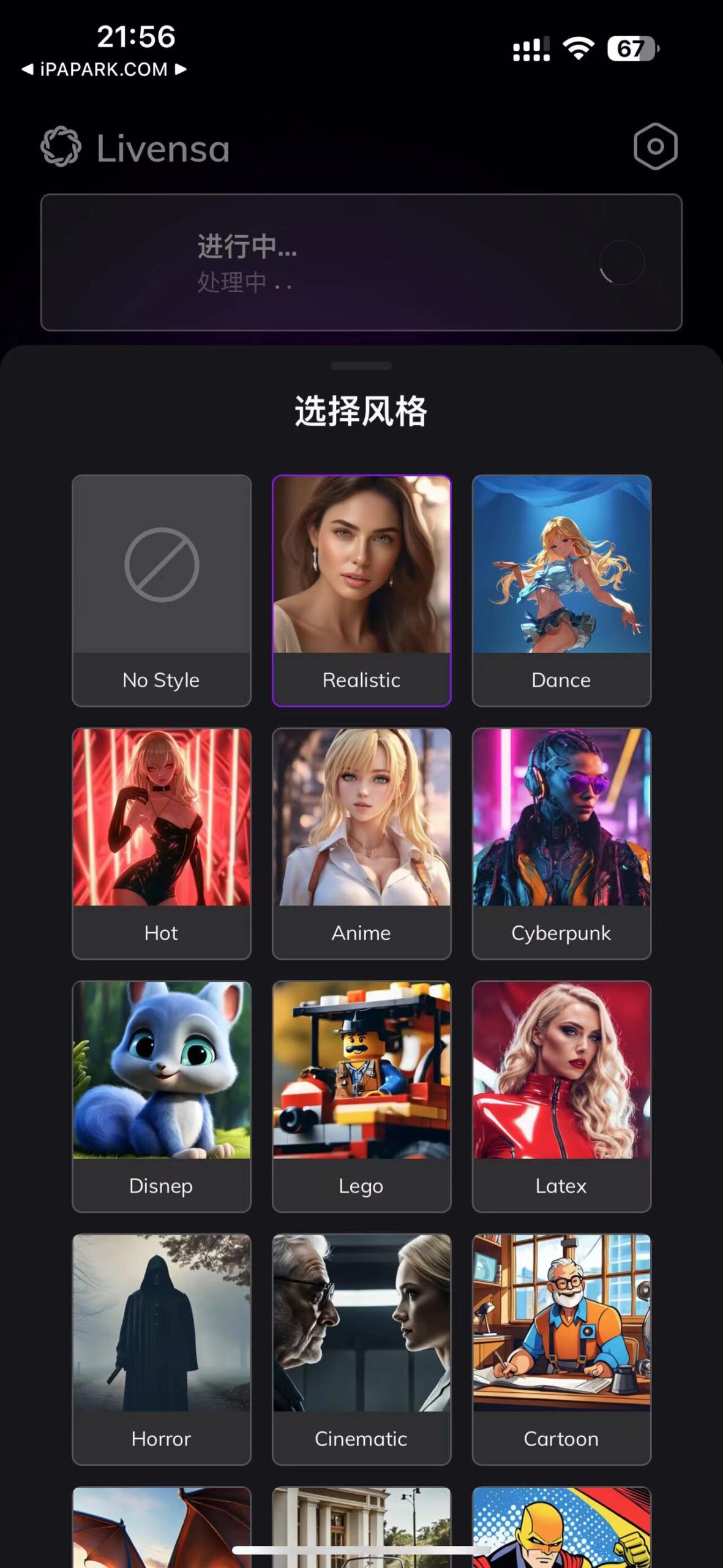Choose the Realistic style

click(x=361, y=590)
